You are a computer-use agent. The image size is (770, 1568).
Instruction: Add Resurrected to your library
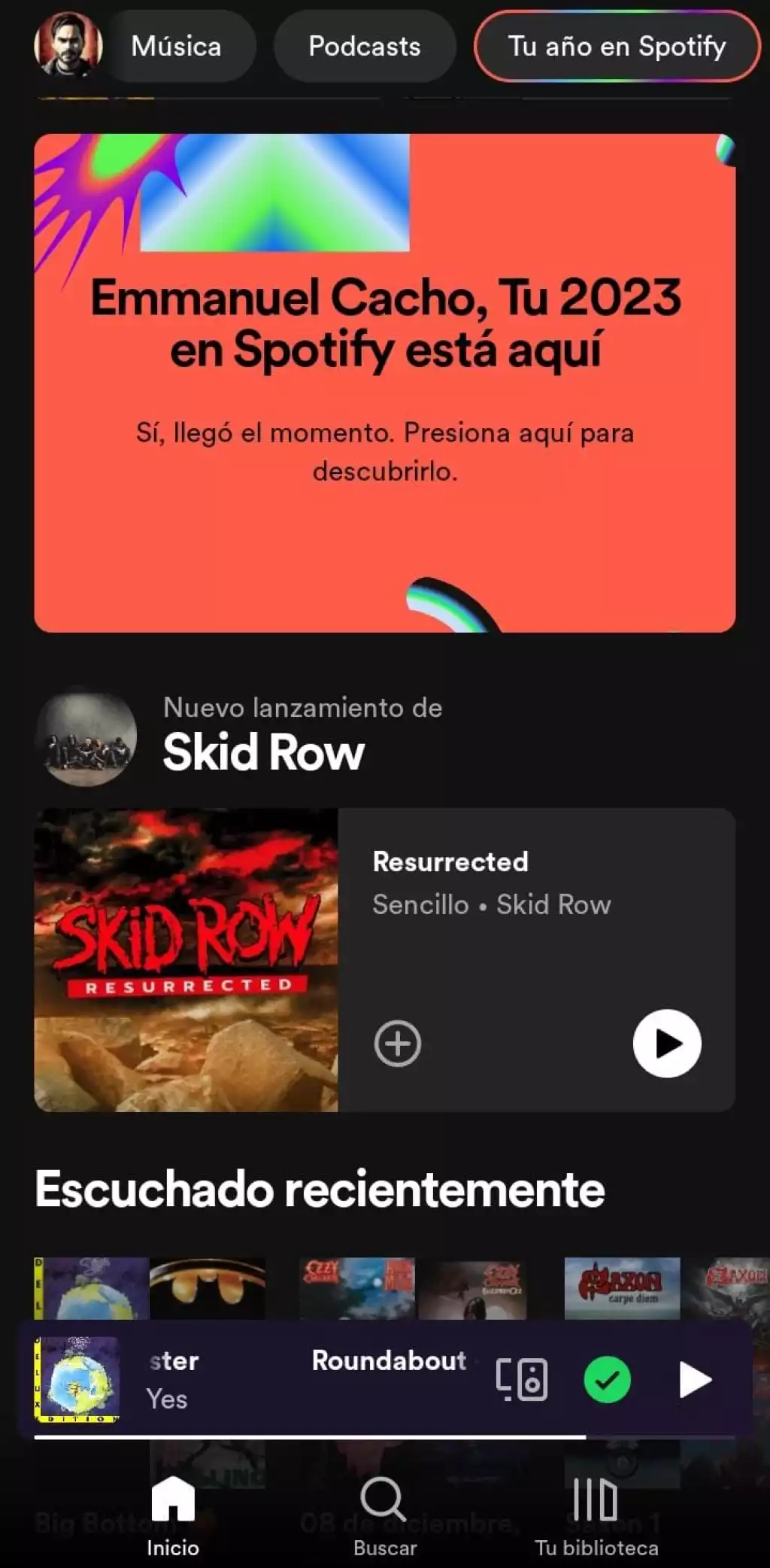click(398, 1044)
